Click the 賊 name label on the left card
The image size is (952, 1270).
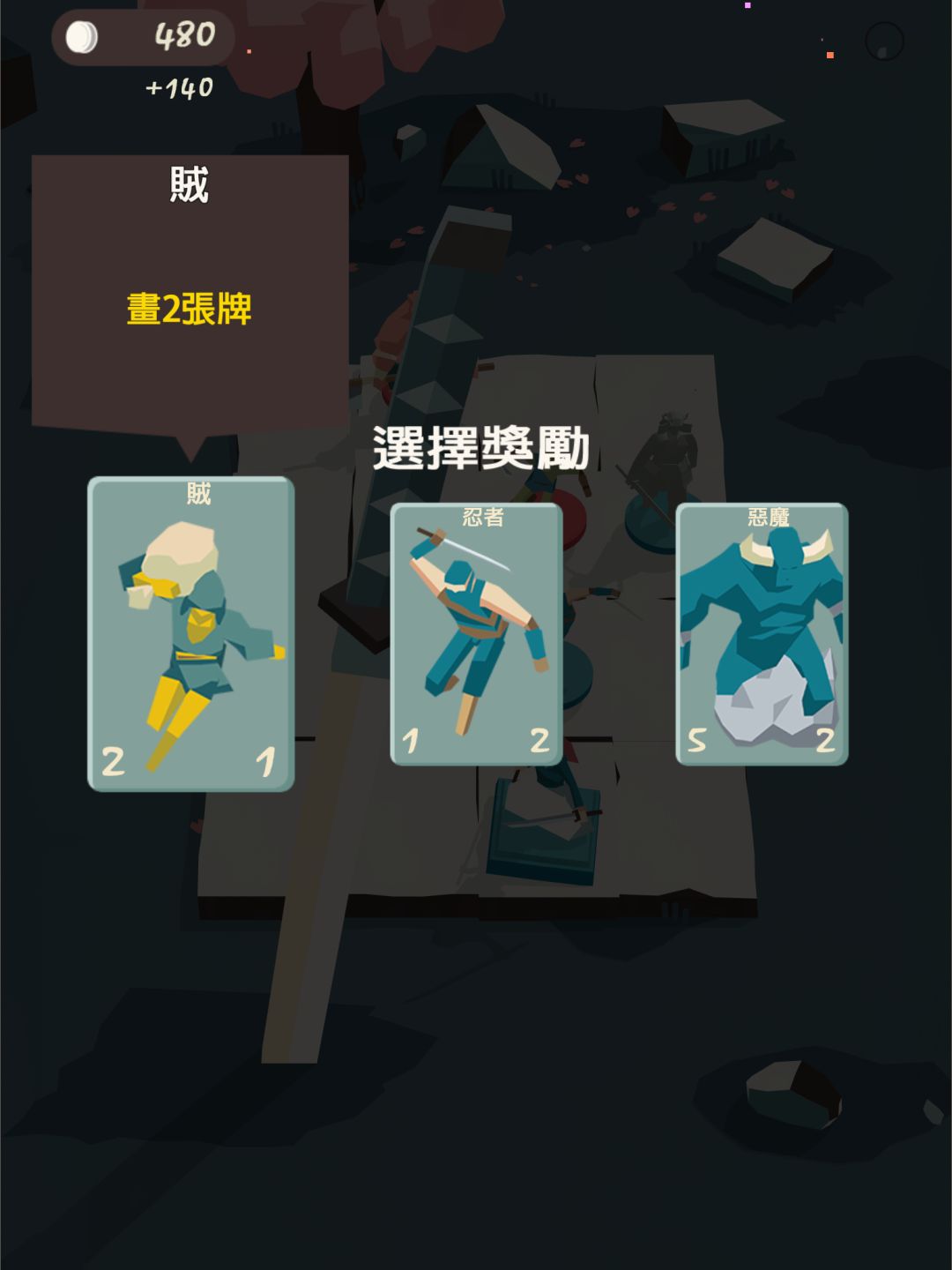[x=197, y=494]
